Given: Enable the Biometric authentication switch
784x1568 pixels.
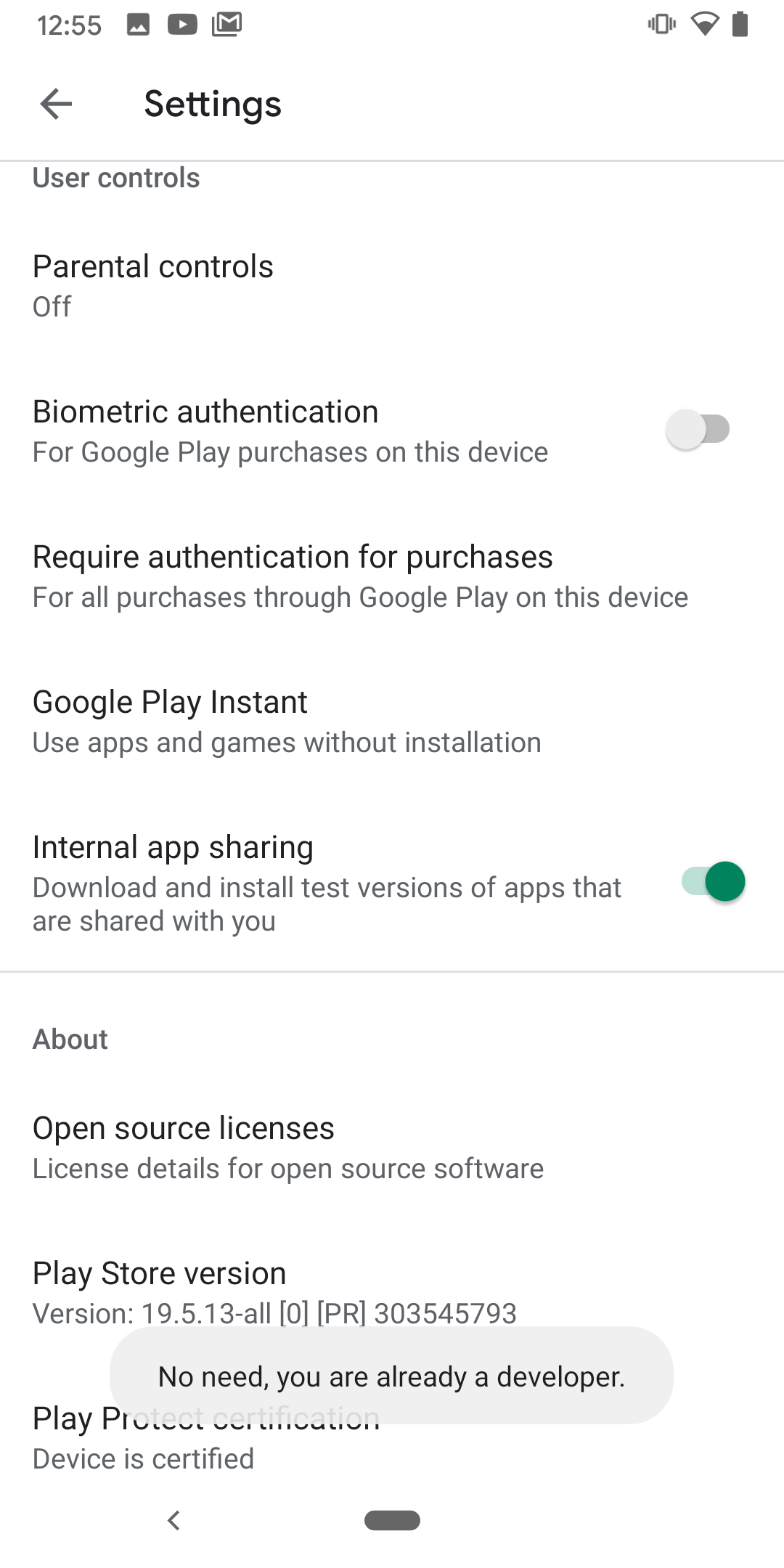Looking at the screenshot, I should 698,430.
